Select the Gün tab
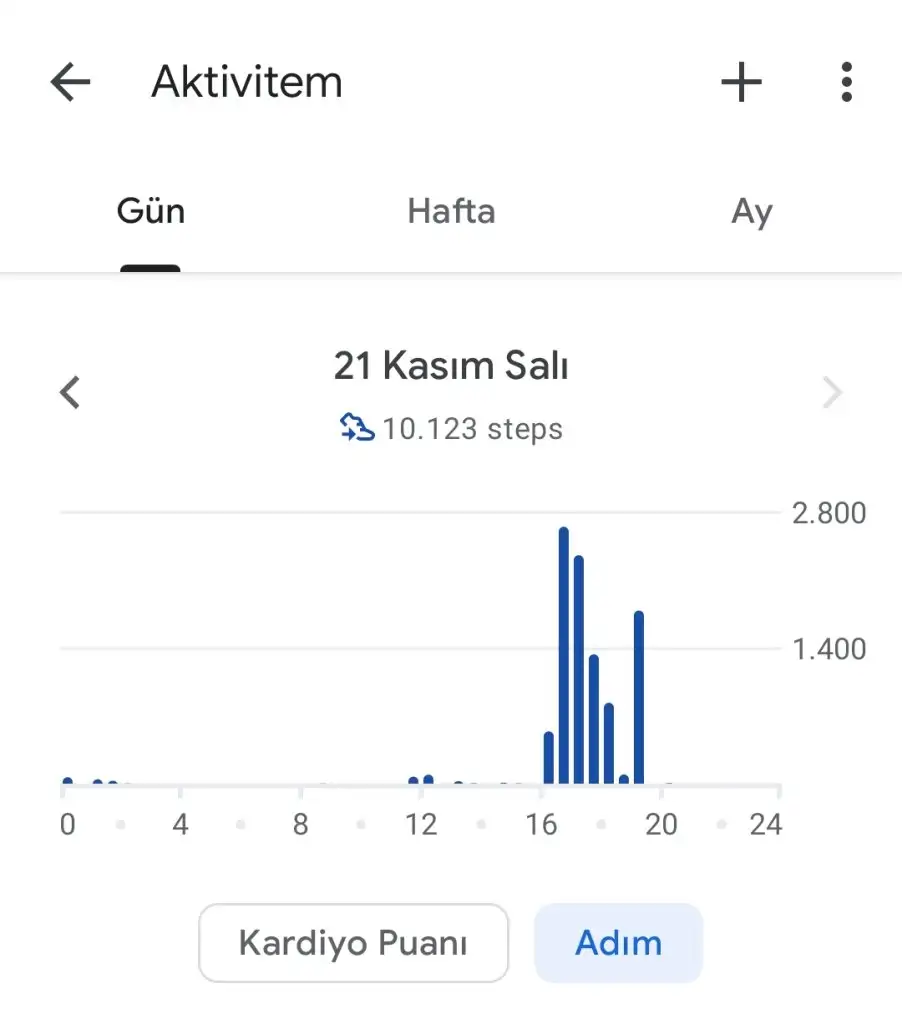The width and height of the screenshot is (902, 1024). pos(151,212)
